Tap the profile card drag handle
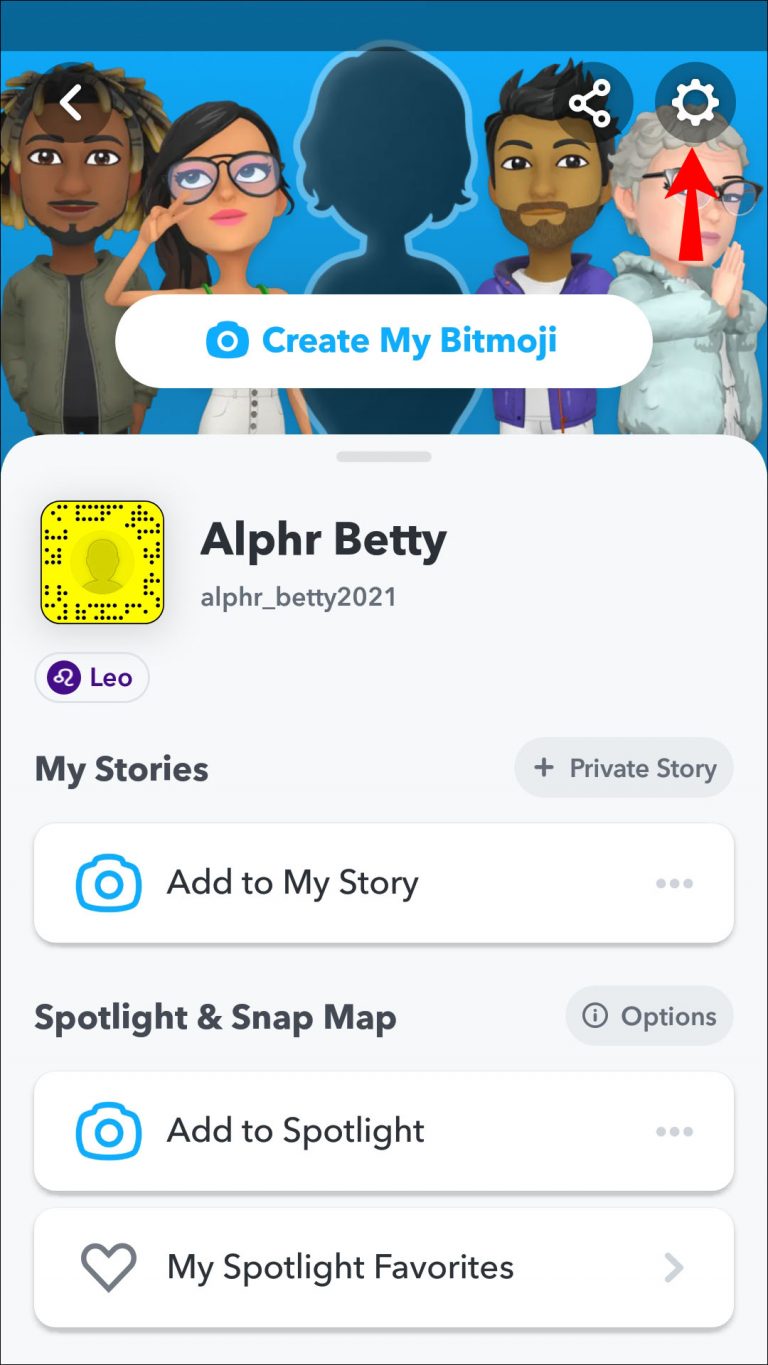 (x=384, y=456)
